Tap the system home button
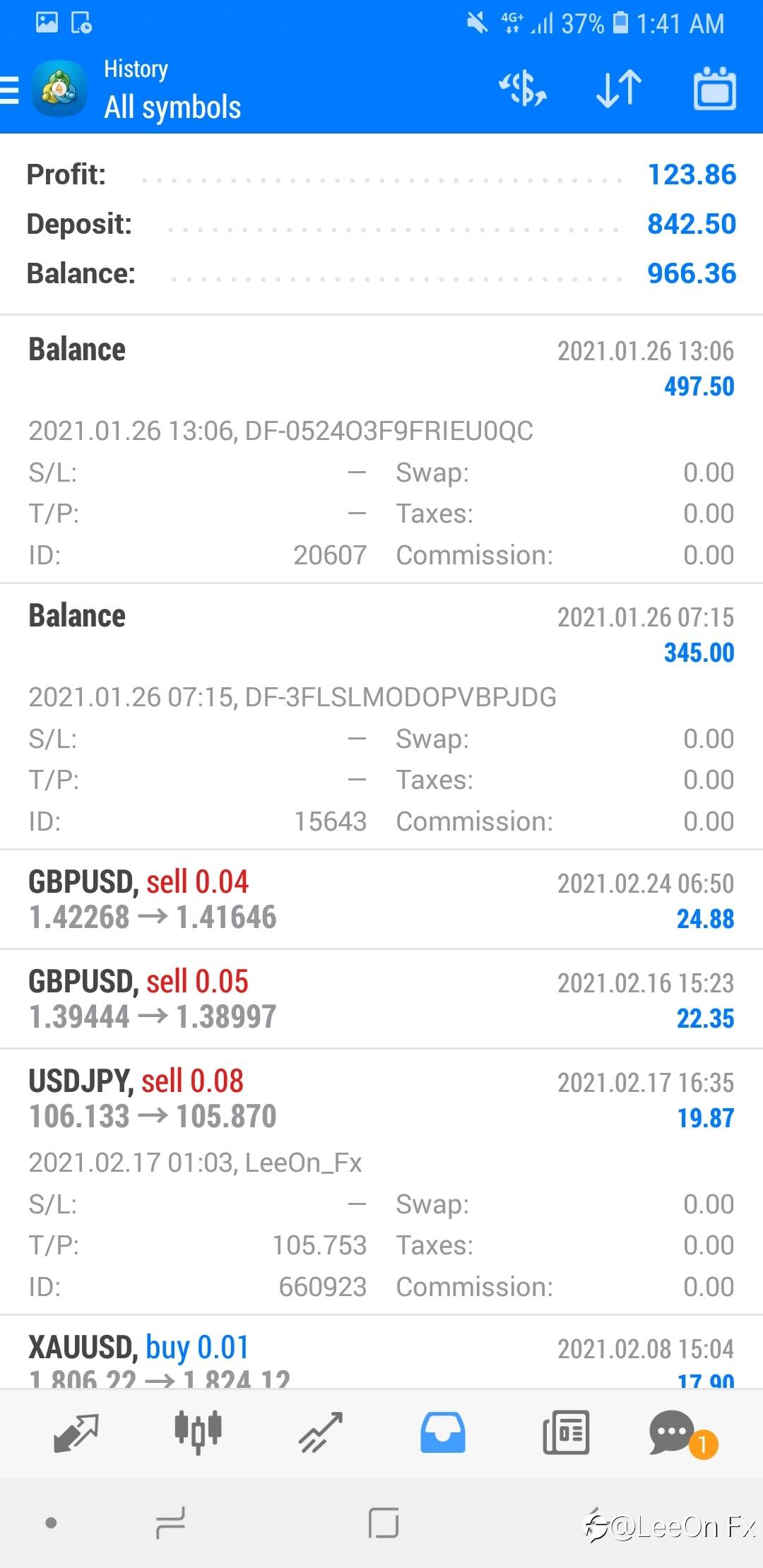The image size is (763, 1568). click(x=383, y=1523)
